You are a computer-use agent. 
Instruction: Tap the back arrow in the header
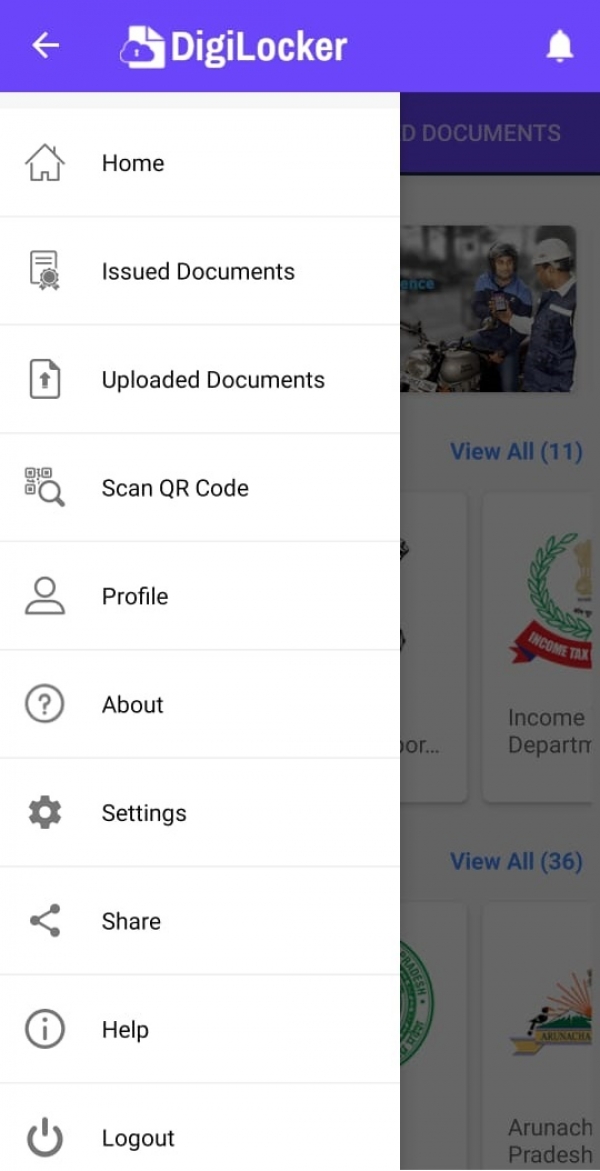coord(46,46)
